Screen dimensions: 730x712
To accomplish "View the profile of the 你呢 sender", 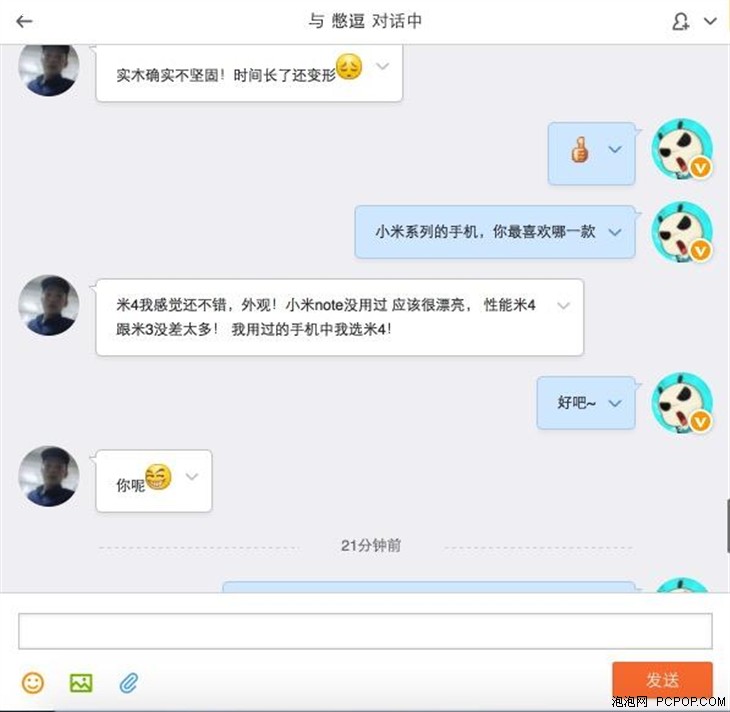I will (49, 476).
